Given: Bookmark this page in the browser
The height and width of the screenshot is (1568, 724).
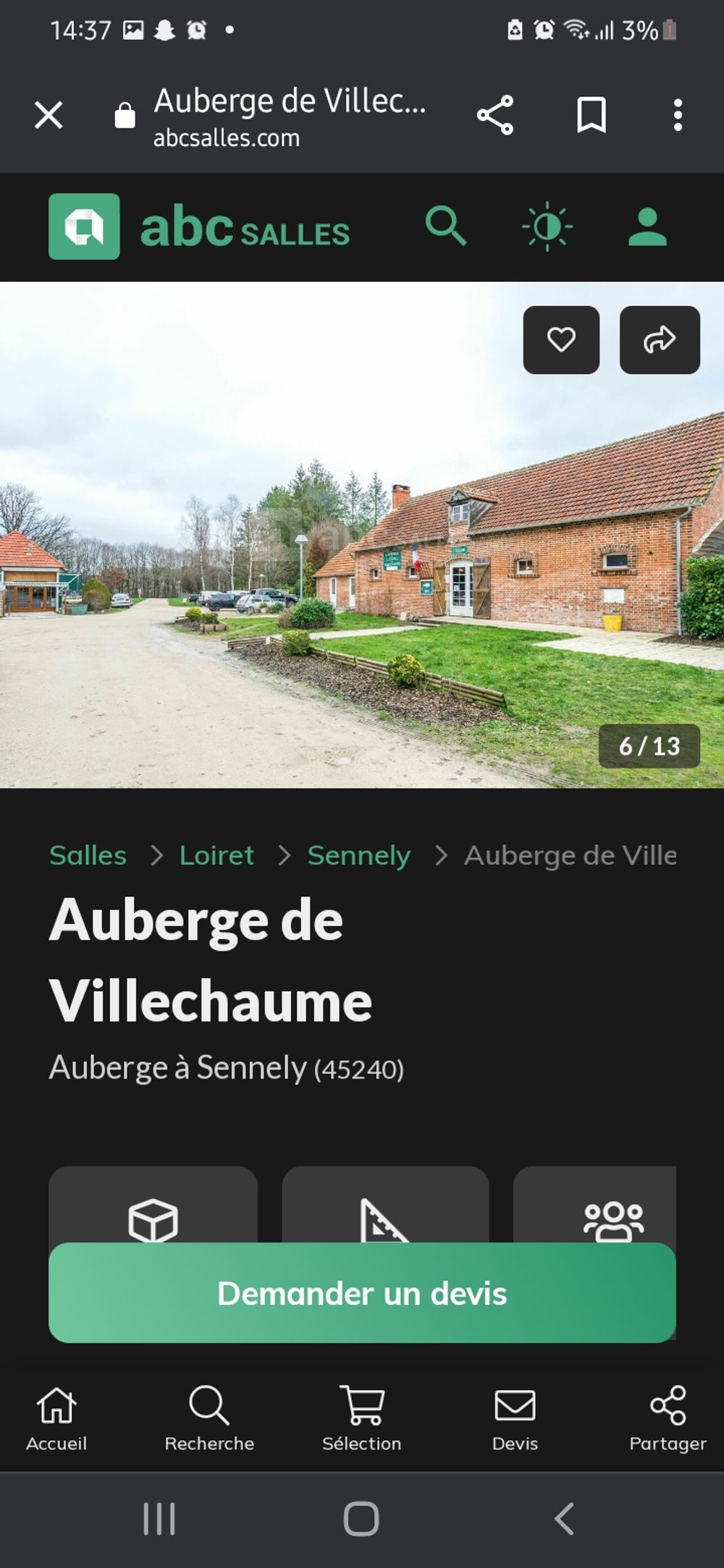Looking at the screenshot, I should tap(591, 115).
